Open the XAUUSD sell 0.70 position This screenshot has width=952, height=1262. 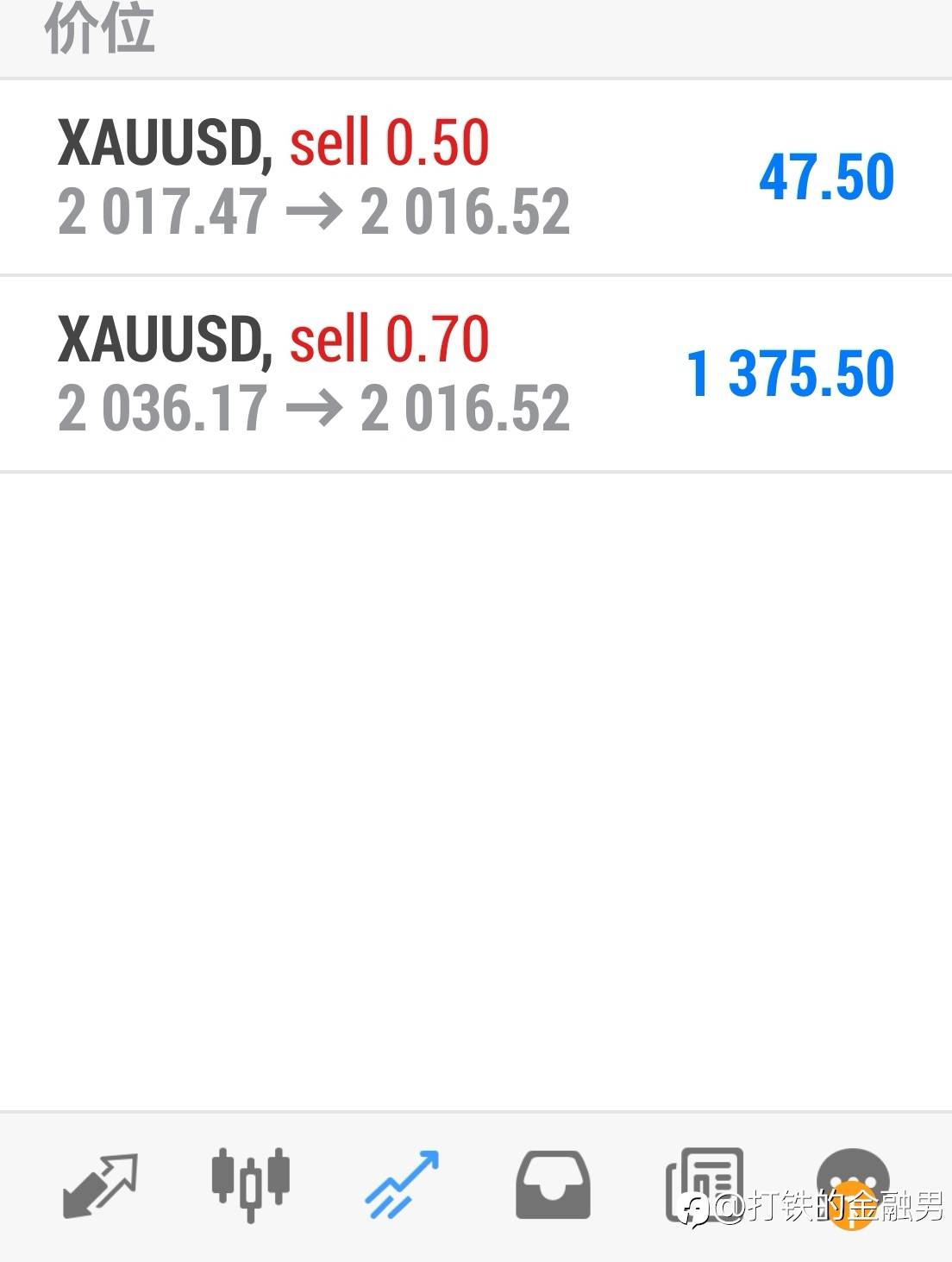476,374
